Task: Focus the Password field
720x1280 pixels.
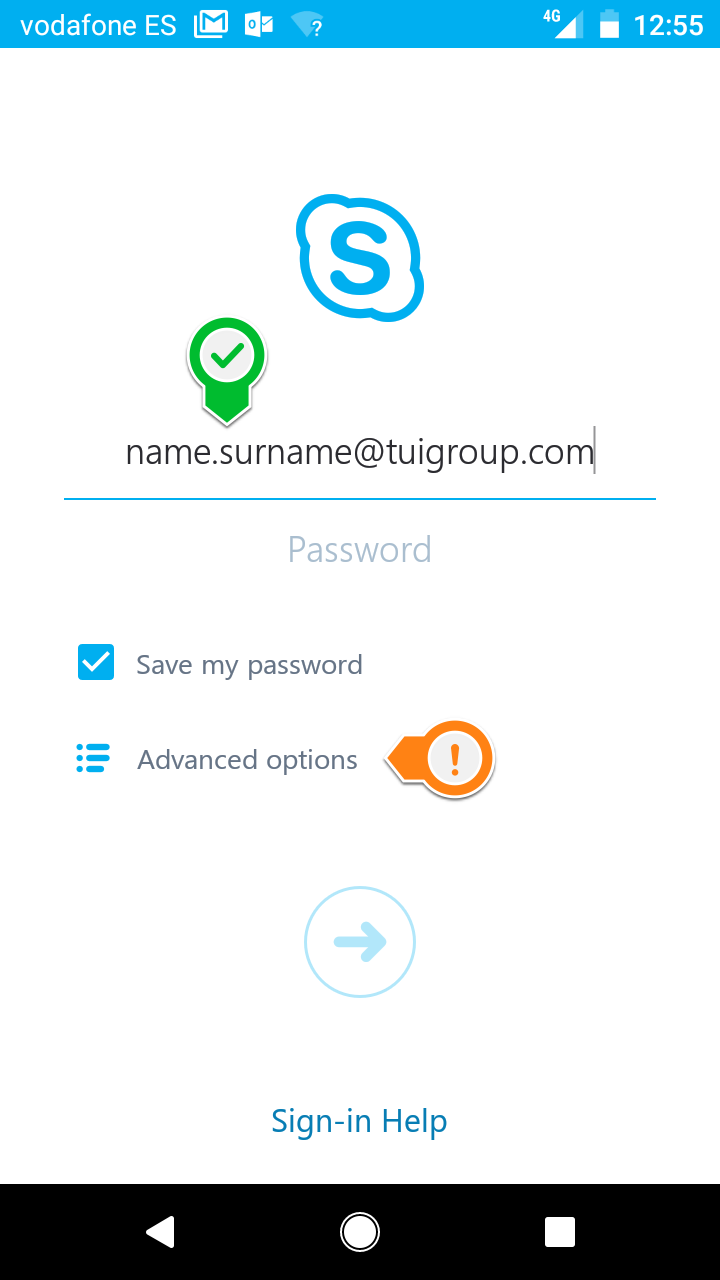Action: click(x=360, y=550)
